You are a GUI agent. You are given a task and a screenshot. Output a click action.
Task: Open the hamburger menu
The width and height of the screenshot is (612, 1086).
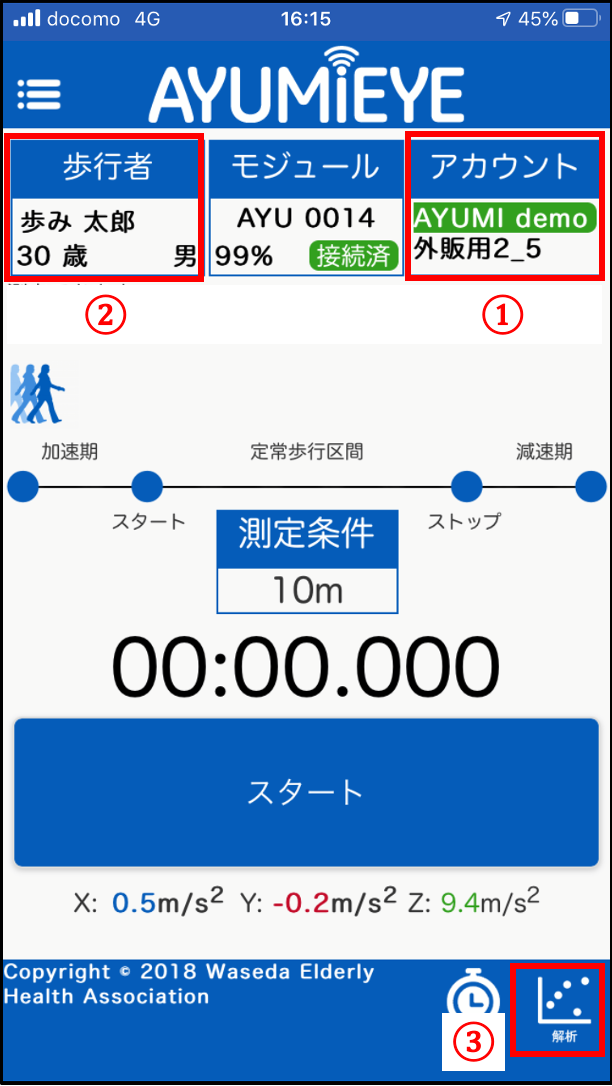39,94
